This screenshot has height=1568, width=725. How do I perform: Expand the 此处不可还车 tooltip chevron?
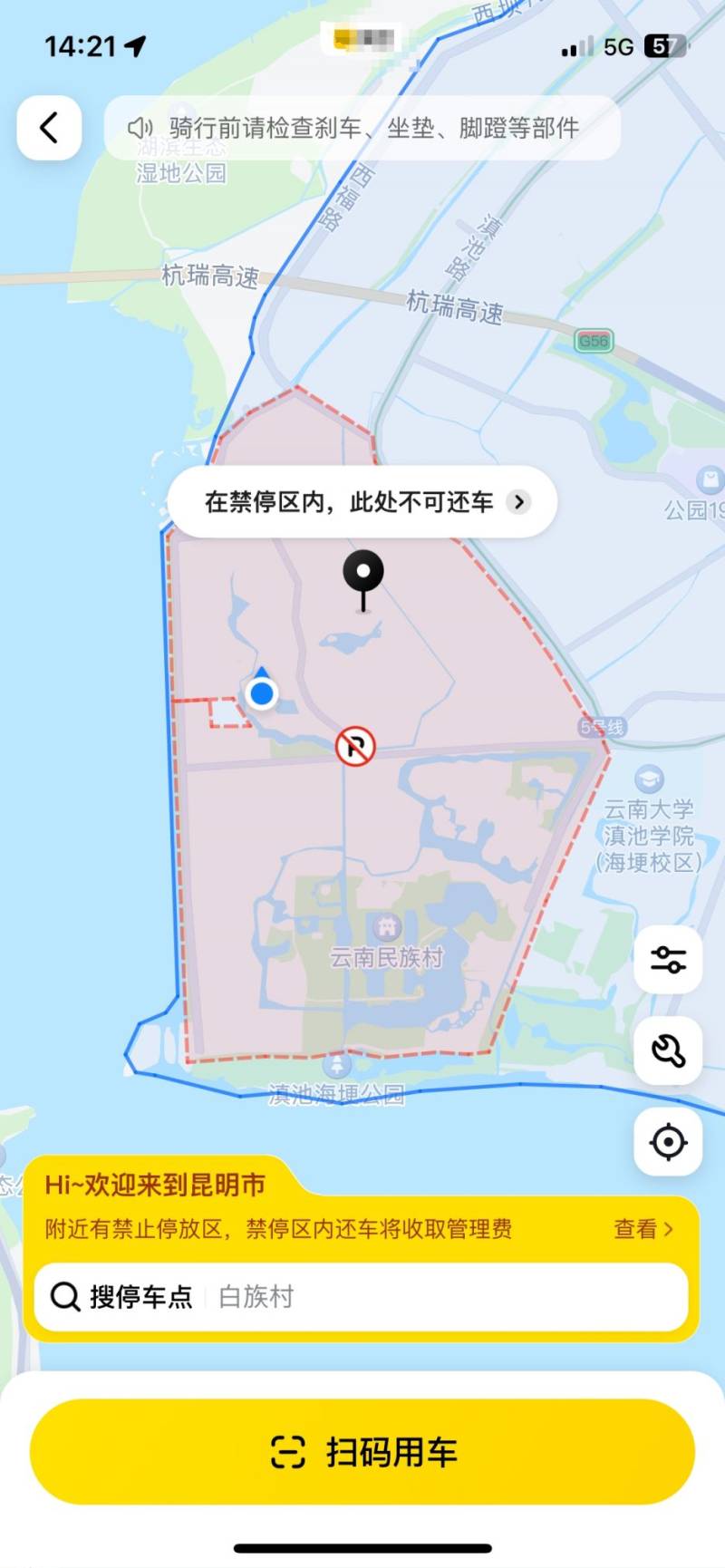click(518, 502)
